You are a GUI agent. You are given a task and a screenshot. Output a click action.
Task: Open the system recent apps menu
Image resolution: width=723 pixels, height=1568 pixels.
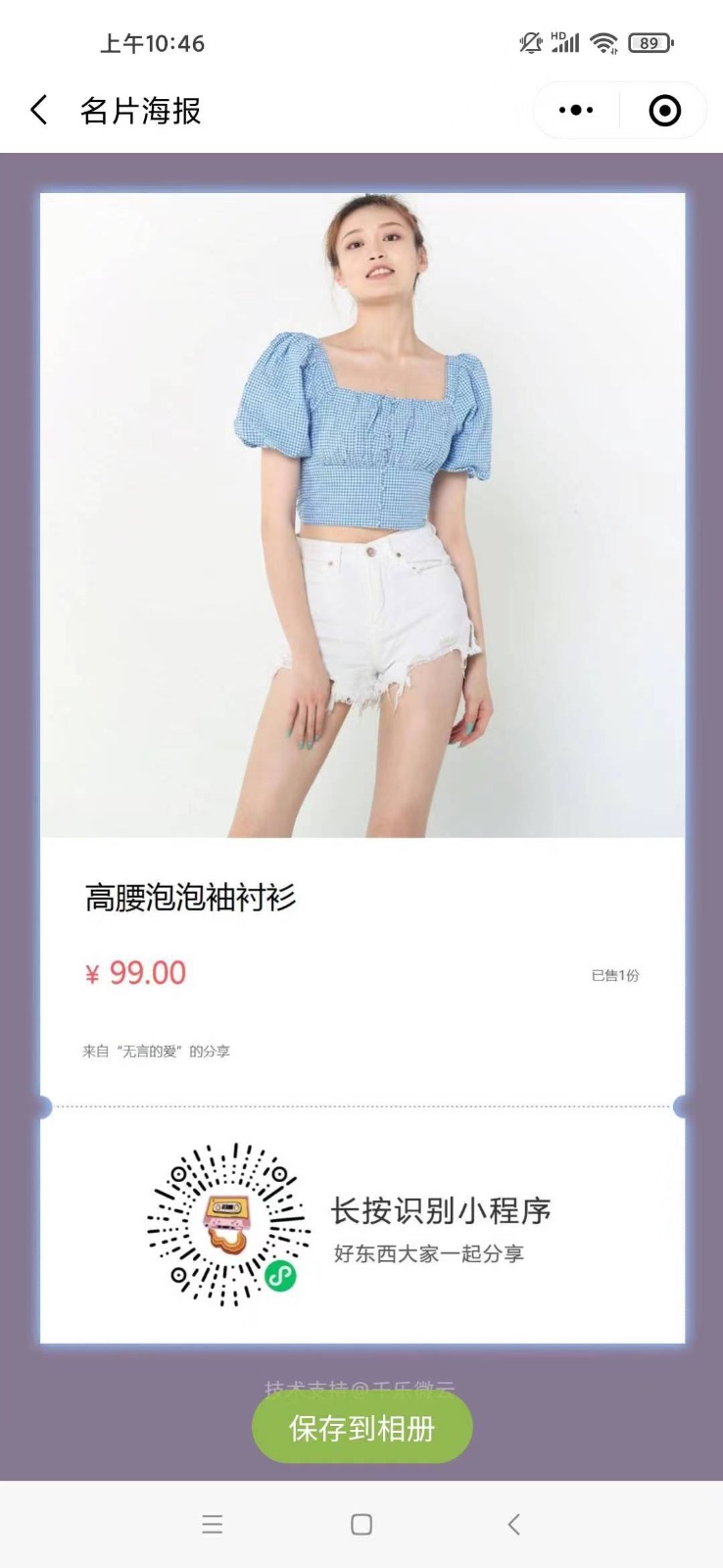coord(213,1524)
